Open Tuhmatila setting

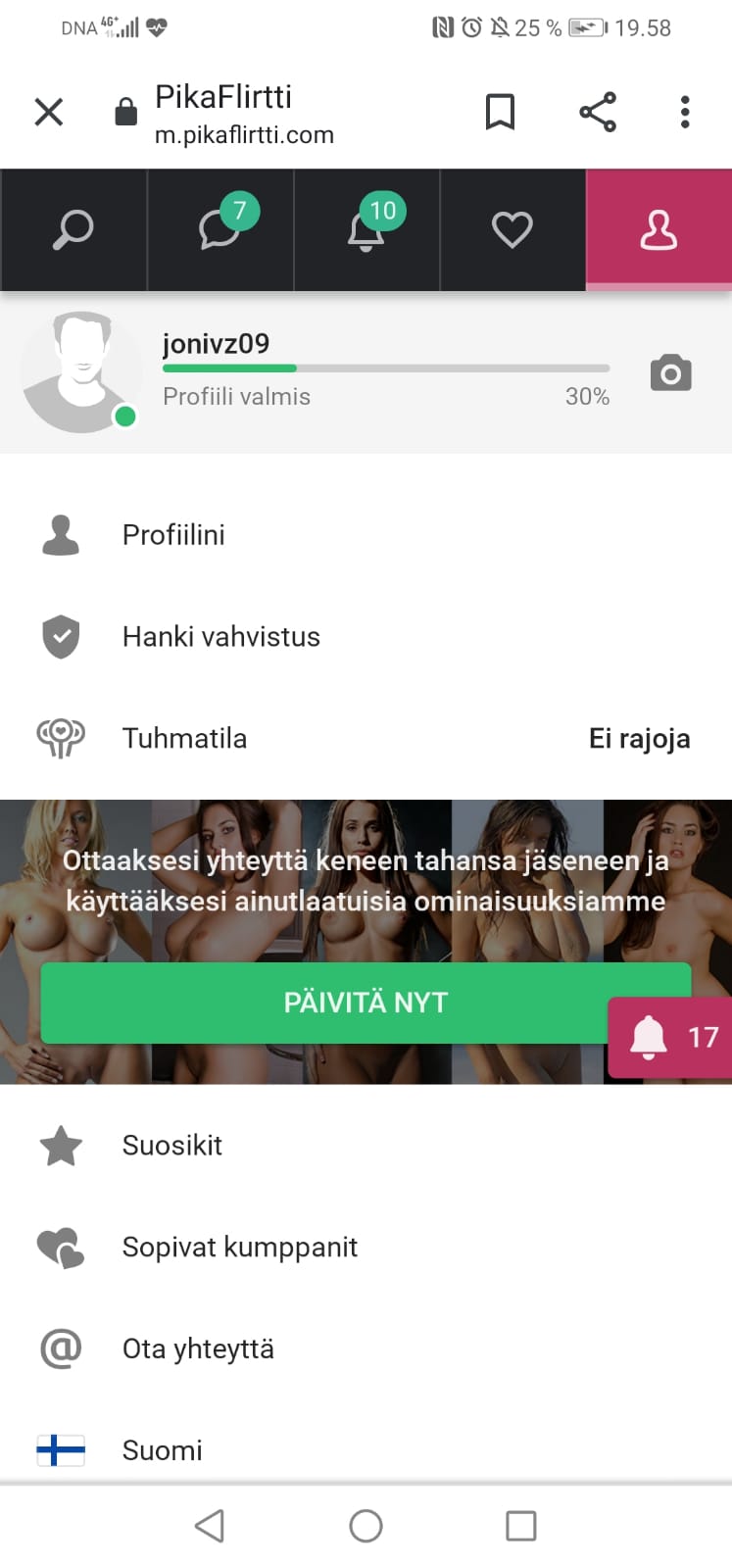[x=366, y=739]
